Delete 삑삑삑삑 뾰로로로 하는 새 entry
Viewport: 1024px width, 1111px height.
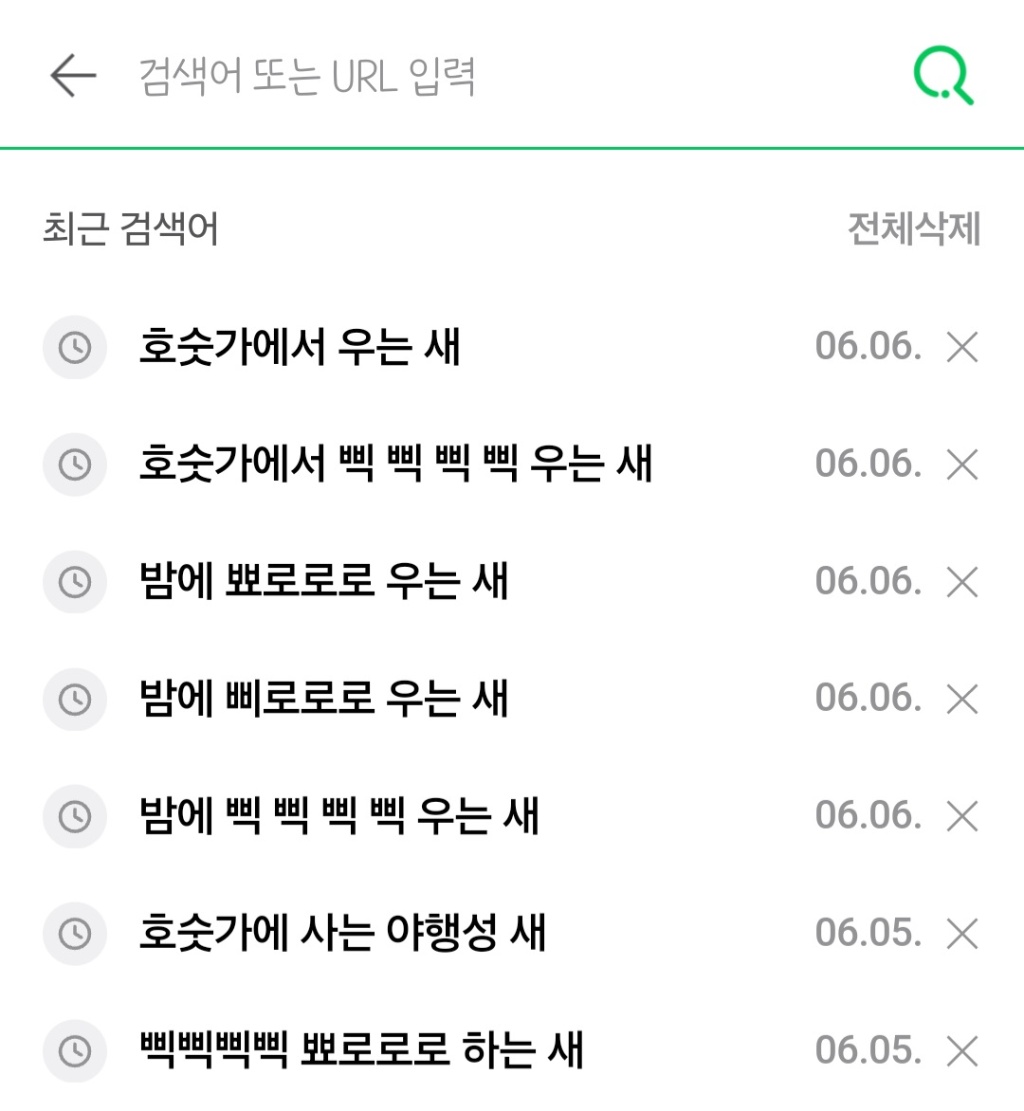click(x=962, y=1050)
